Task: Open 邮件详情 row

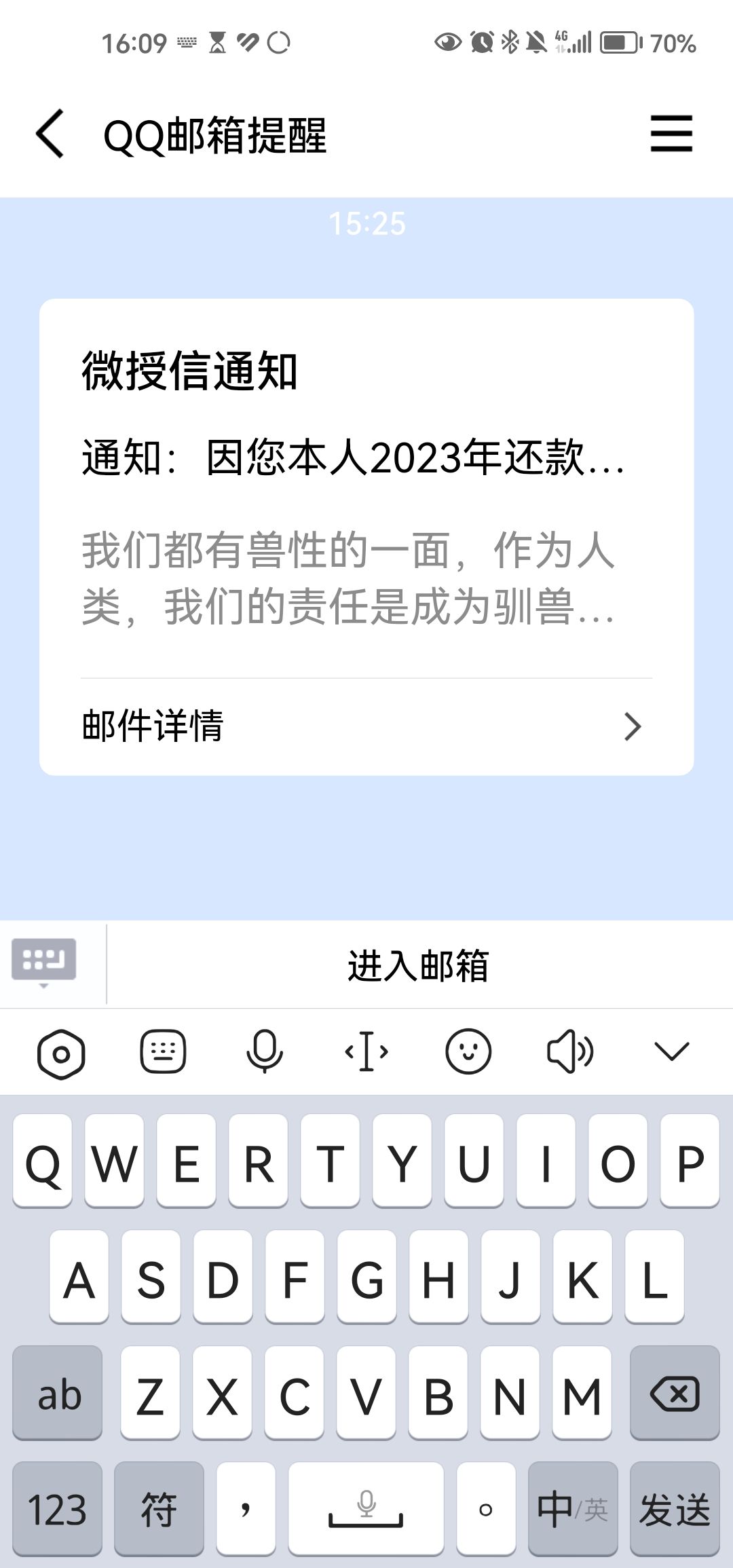Action: (x=366, y=726)
